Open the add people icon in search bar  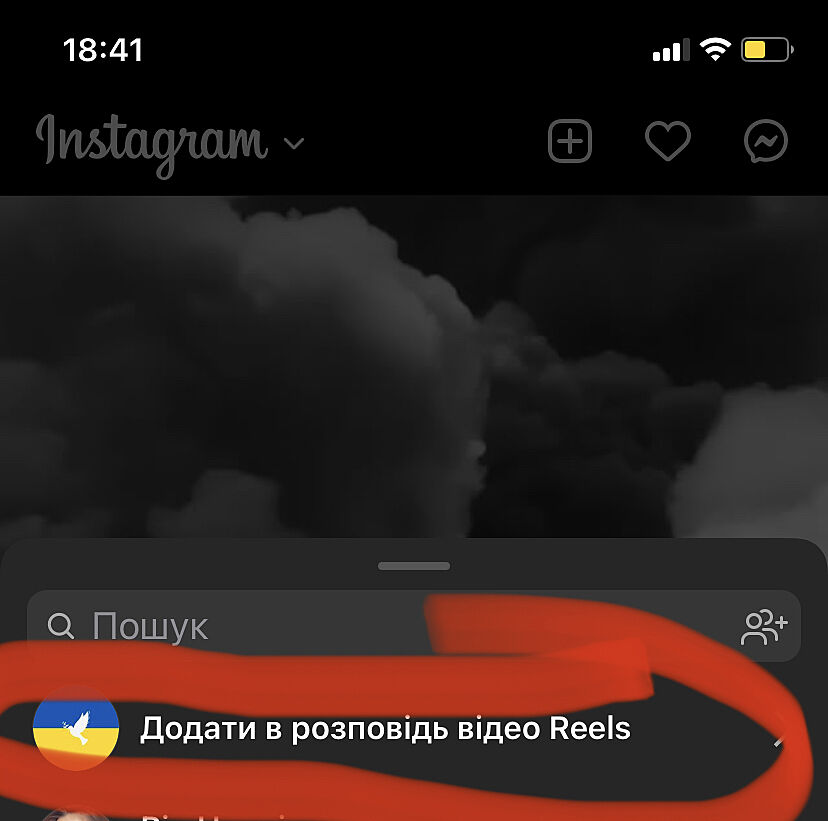(x=764, y=627)
